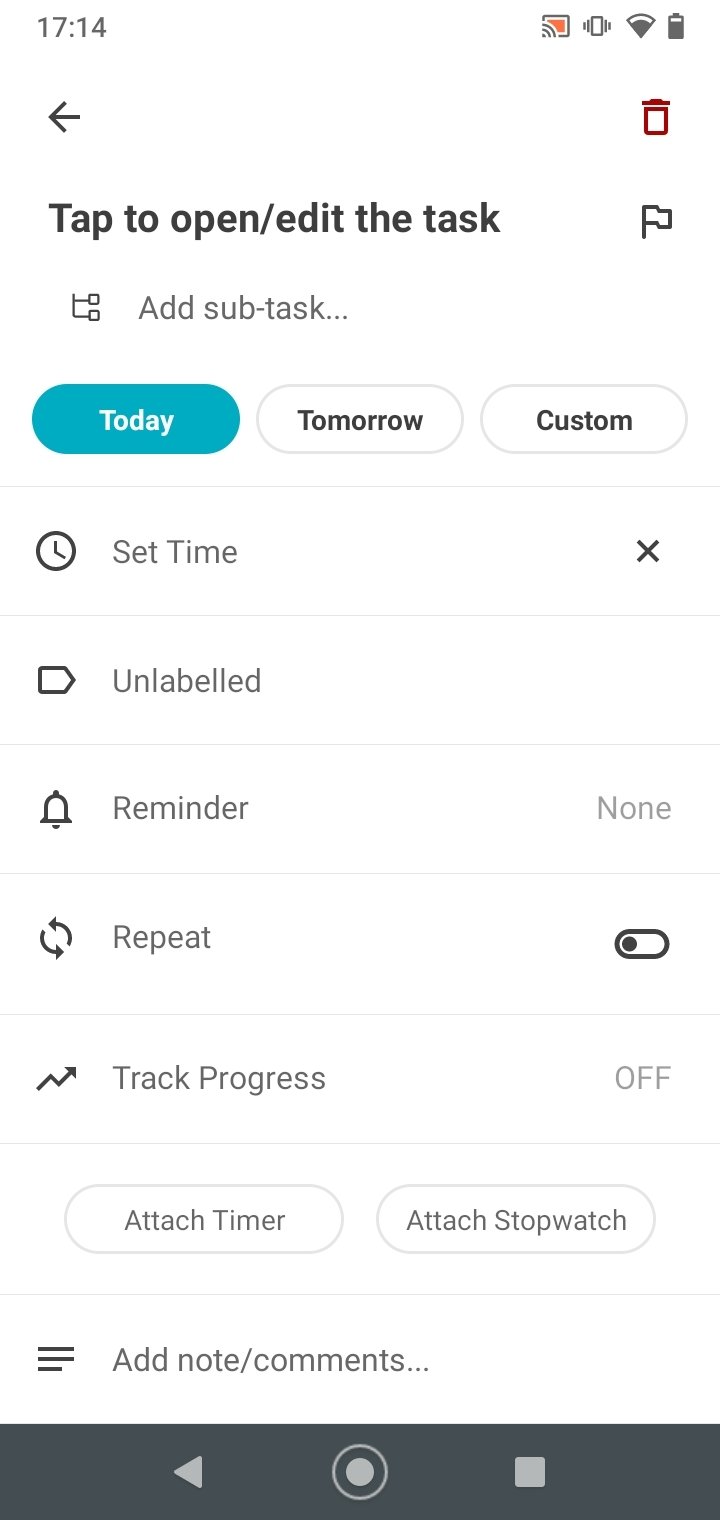This screenshot has height=1520, width=720.
Task: Select the Today date chip
Action: click(136, 420)
